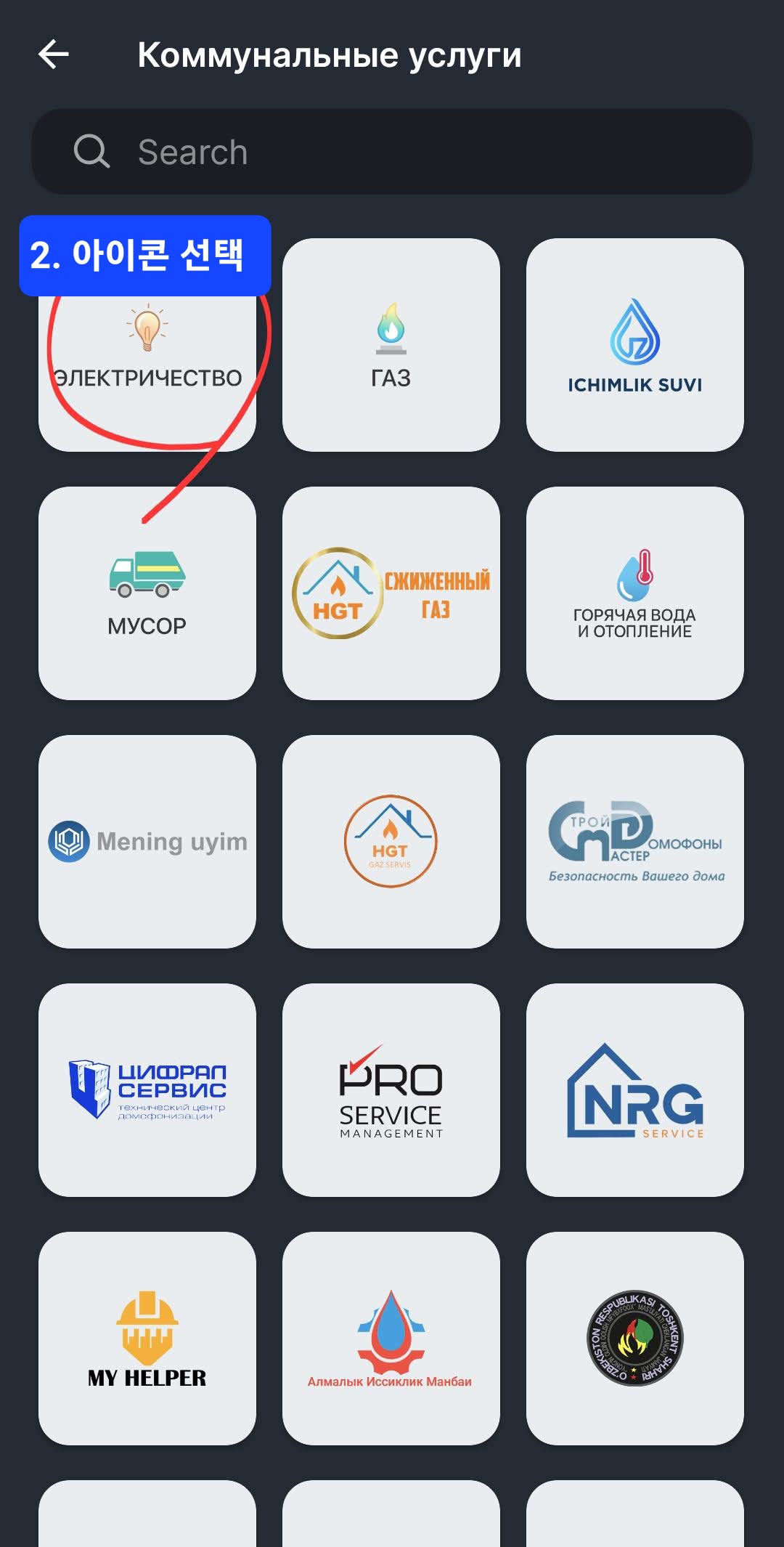
Task: Open the Электричество tile
Action: click(147, 356)
